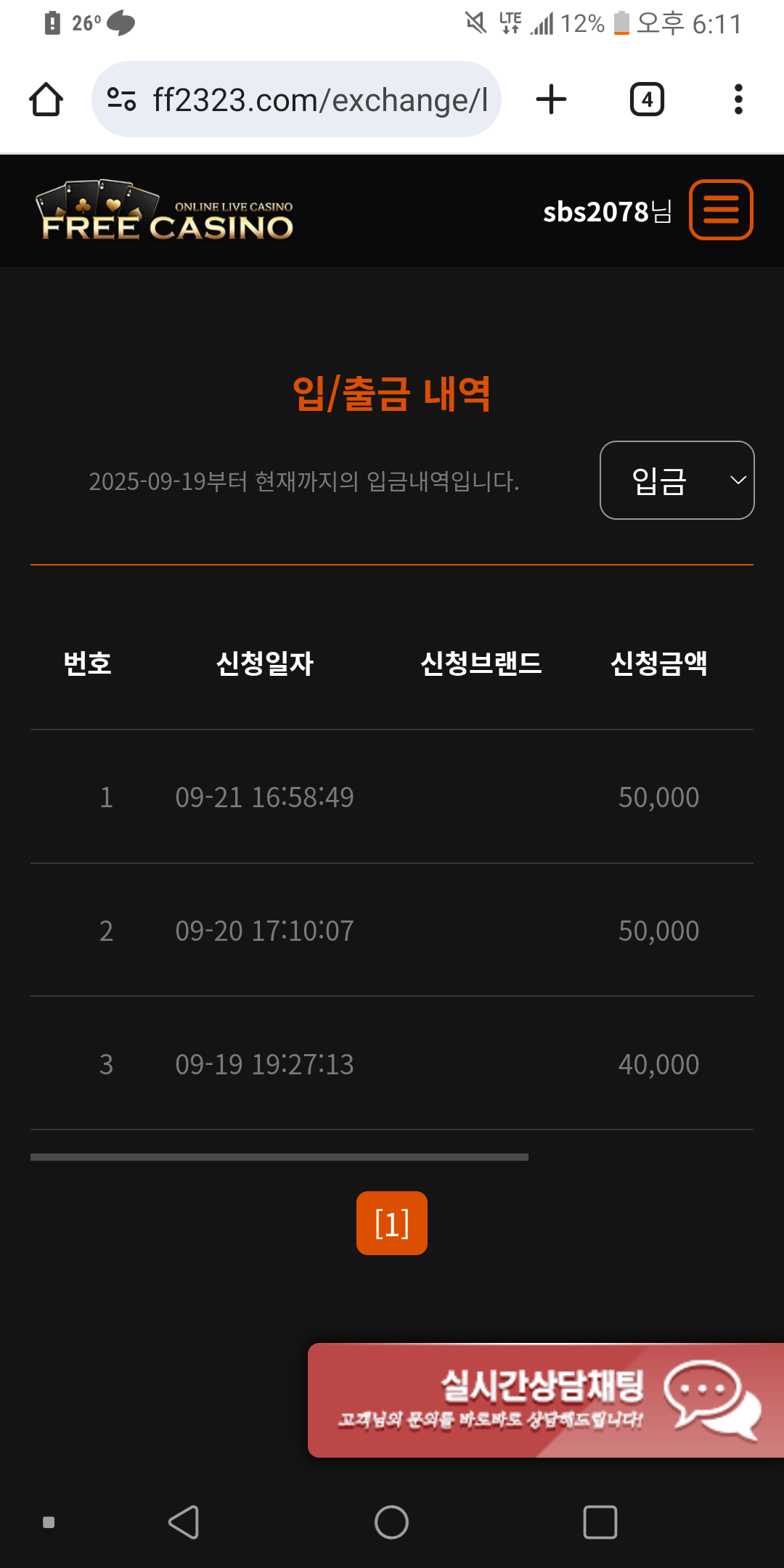Screen dimensions: 784x1568
Task: Open a new browser tab
Action: click(551, 99)
